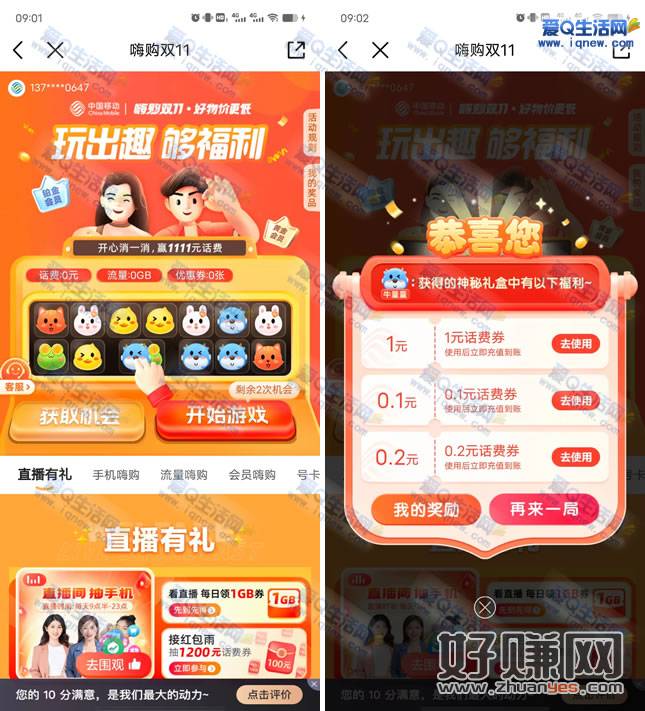Switch to the 手机嗨购 tab
This screenshot has width=645, height=711.
(x=116, y=475)
